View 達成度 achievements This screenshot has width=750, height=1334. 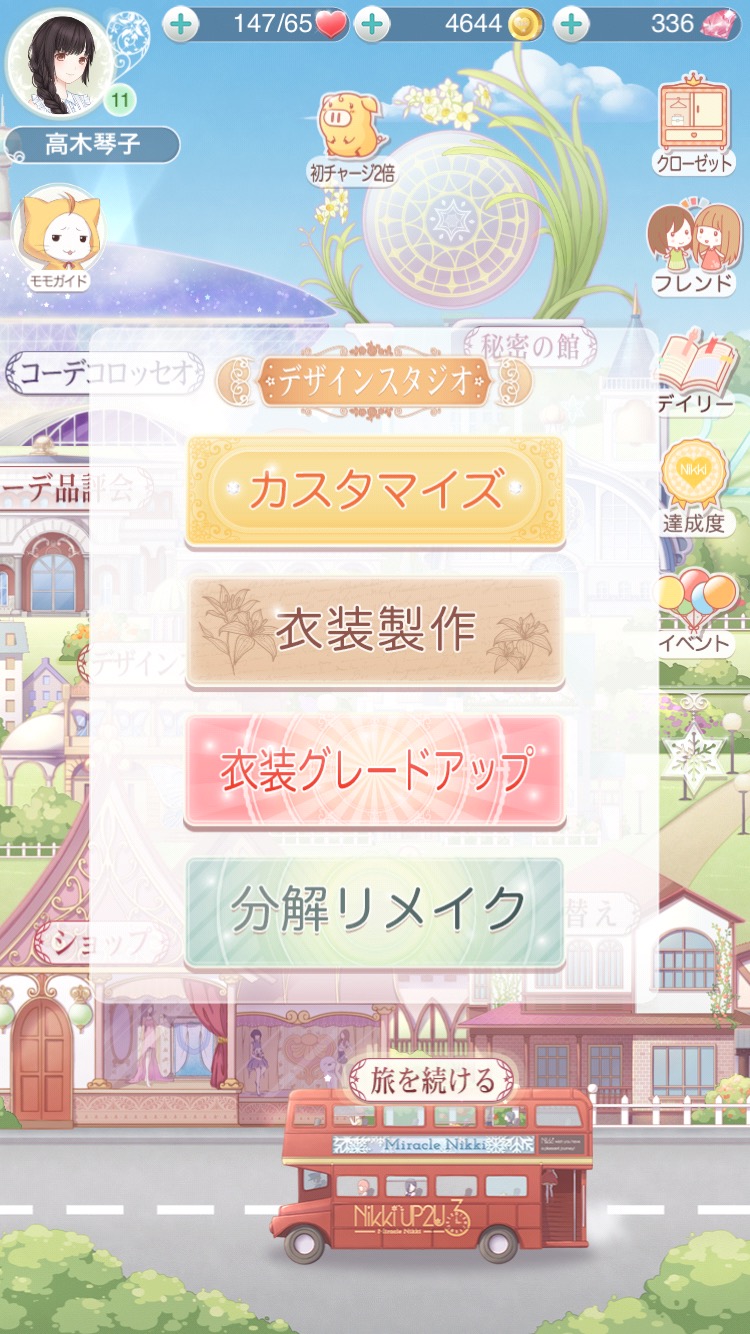coord(694,487)
